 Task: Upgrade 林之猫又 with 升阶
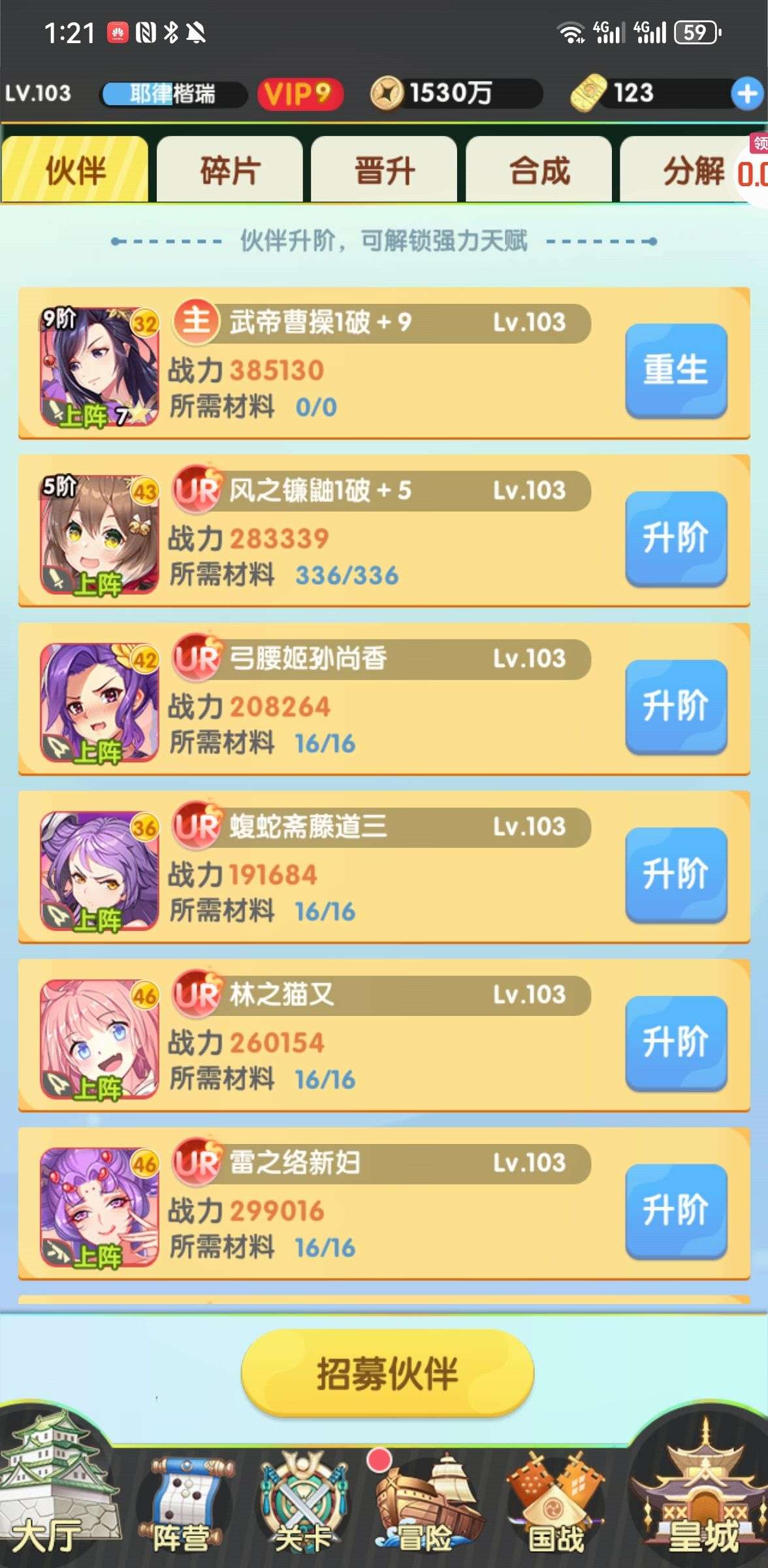point(676,1042)
